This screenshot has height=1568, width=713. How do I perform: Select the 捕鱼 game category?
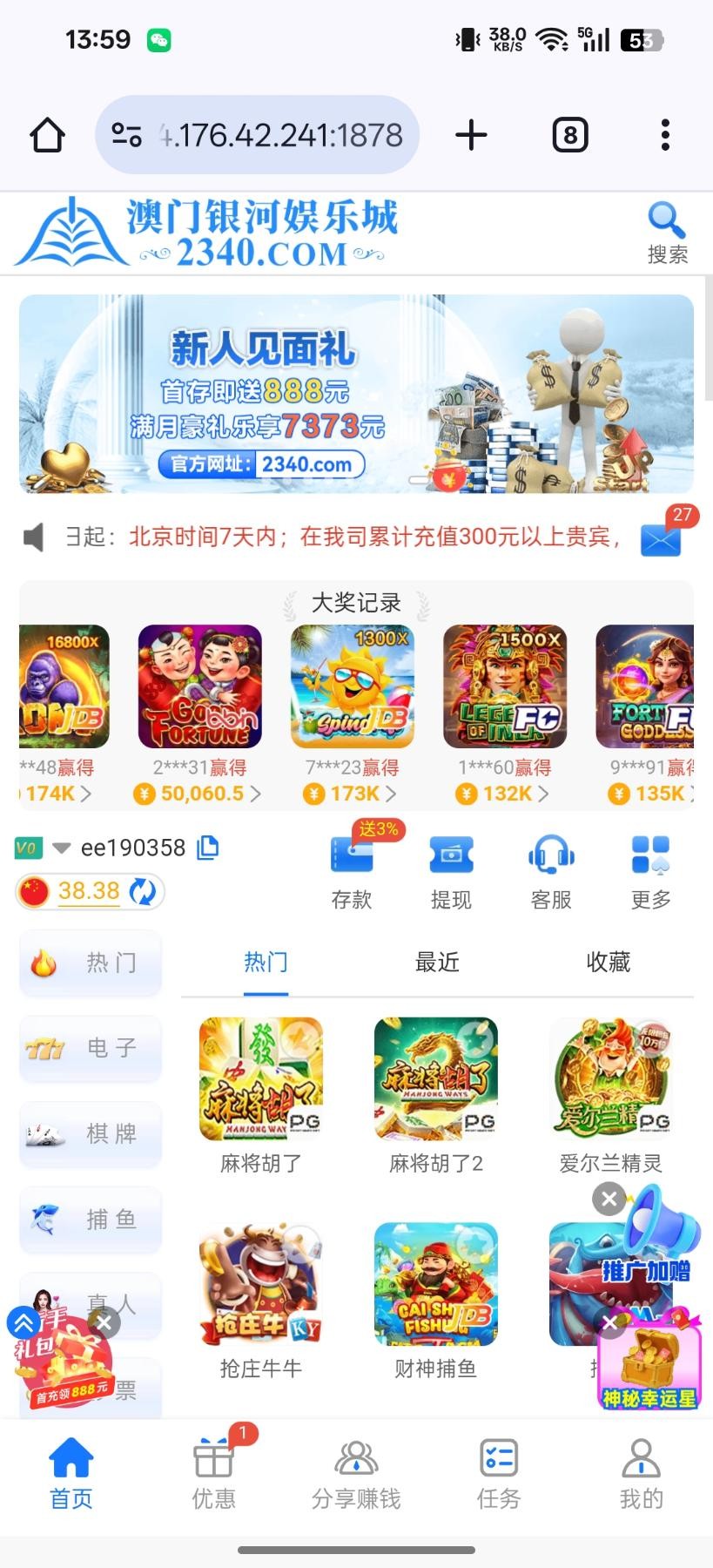pyautogui.click(x=91, y=1219)
